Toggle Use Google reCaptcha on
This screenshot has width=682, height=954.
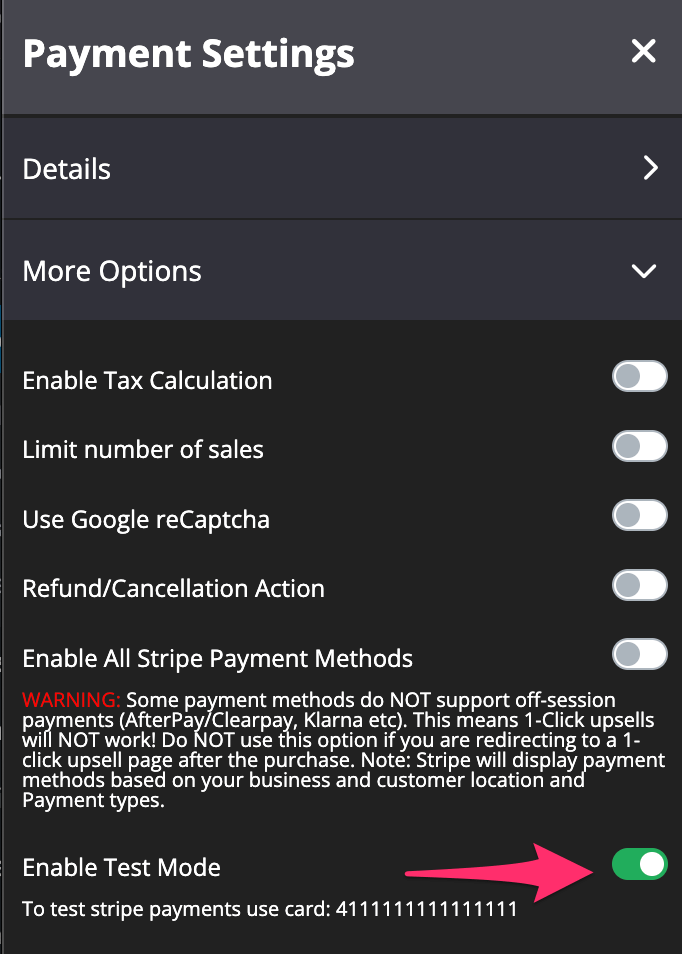tap(639, 516)
